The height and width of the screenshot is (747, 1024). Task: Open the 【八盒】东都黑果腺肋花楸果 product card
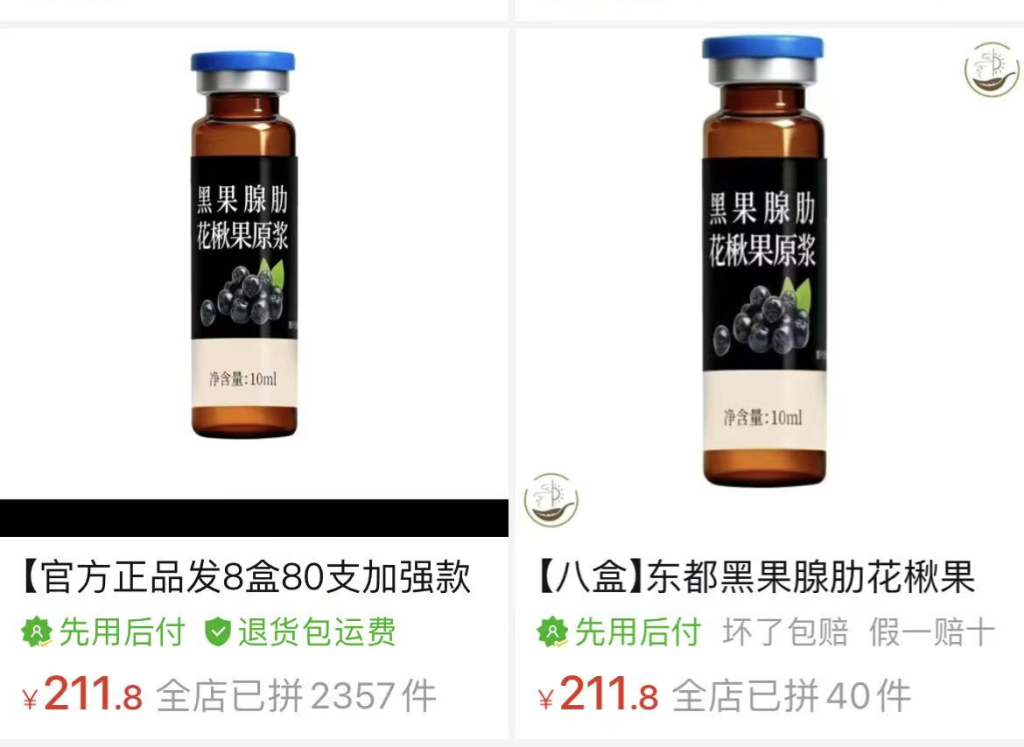756,577
